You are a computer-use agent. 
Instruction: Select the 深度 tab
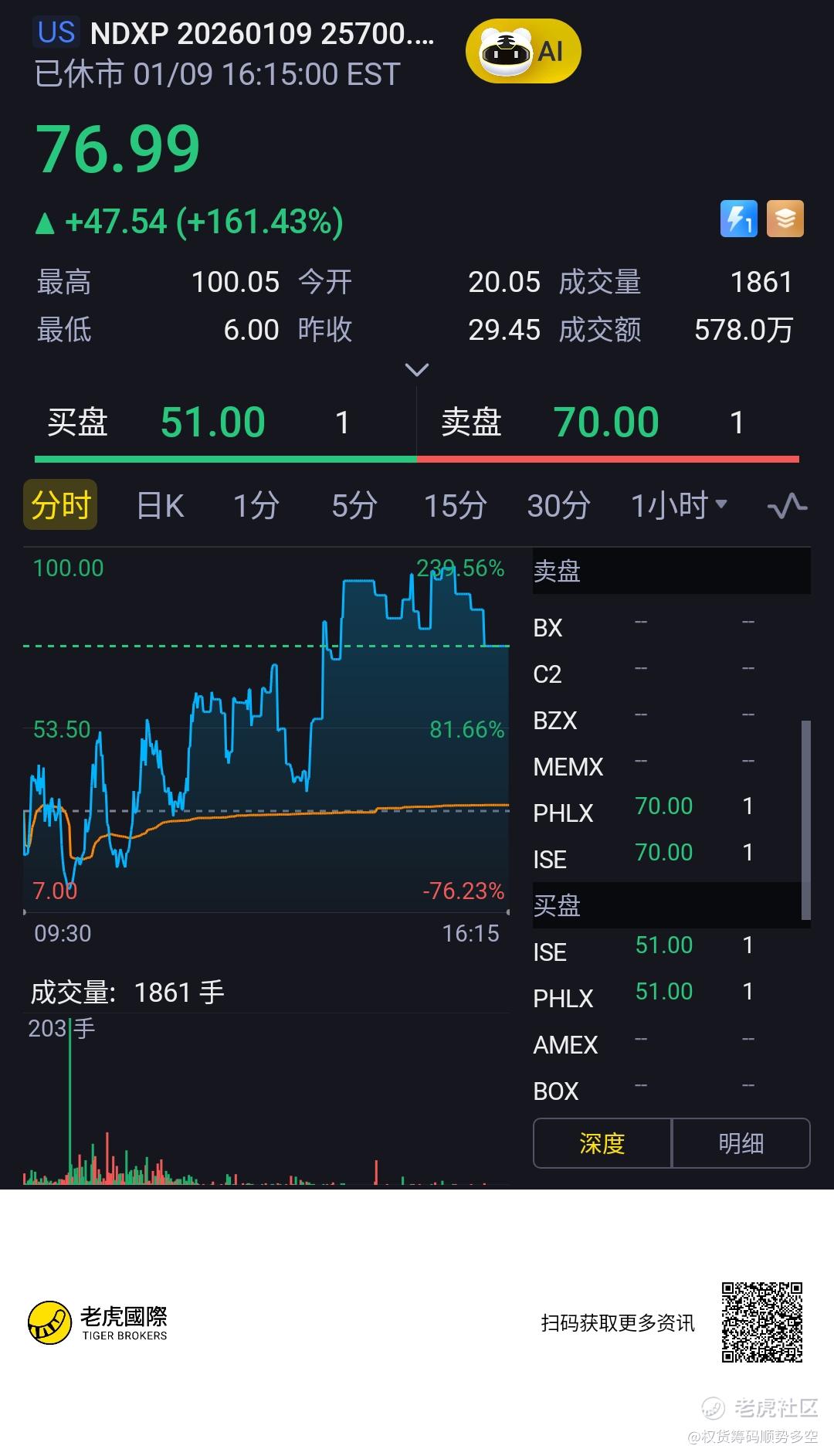(x=602, y=1143)
